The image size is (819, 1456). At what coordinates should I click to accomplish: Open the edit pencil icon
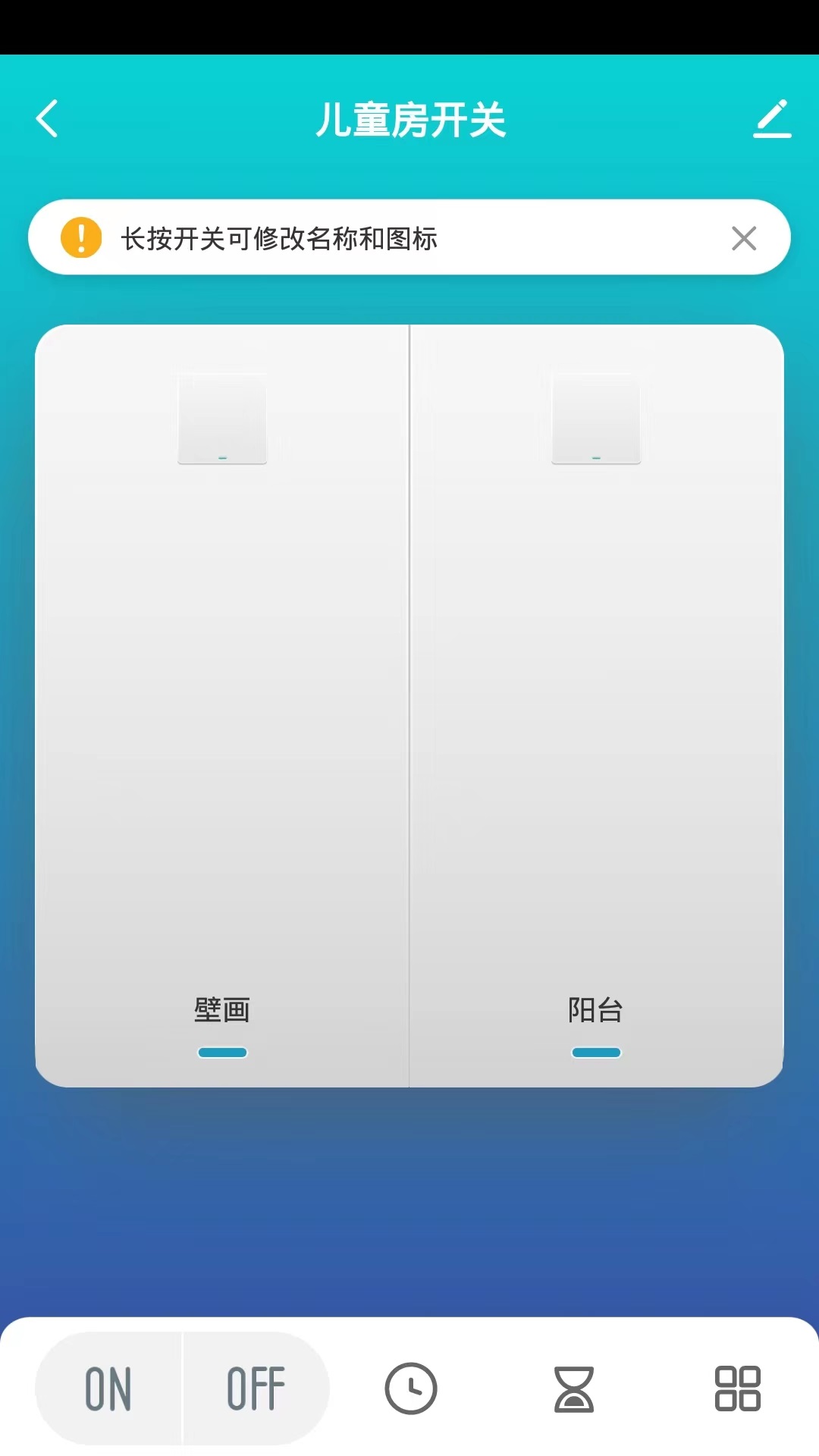pyautogui.click(x=772, y=119)
